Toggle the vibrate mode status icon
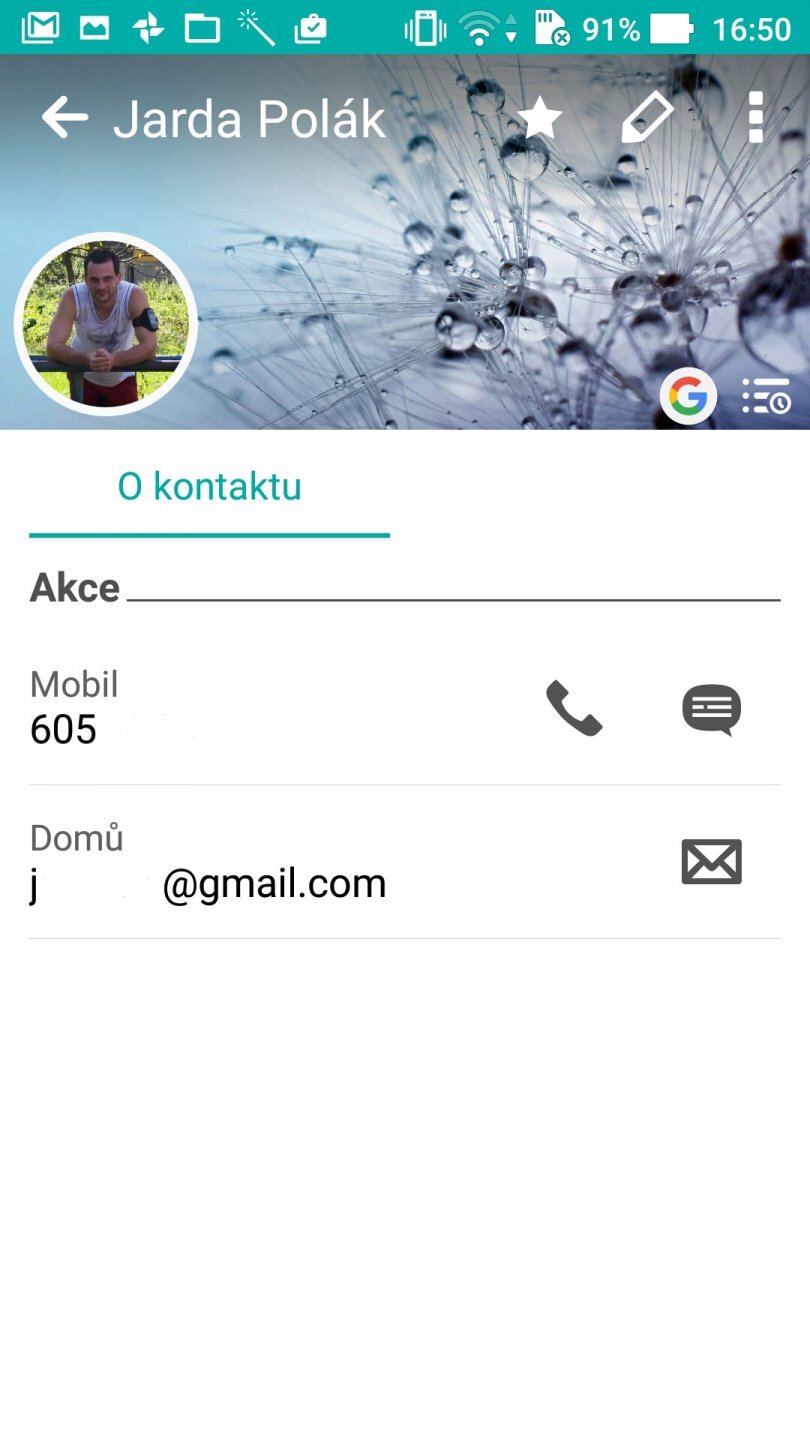The width and height of the screenshot is (810, 1440). click(x=424, y=28)
